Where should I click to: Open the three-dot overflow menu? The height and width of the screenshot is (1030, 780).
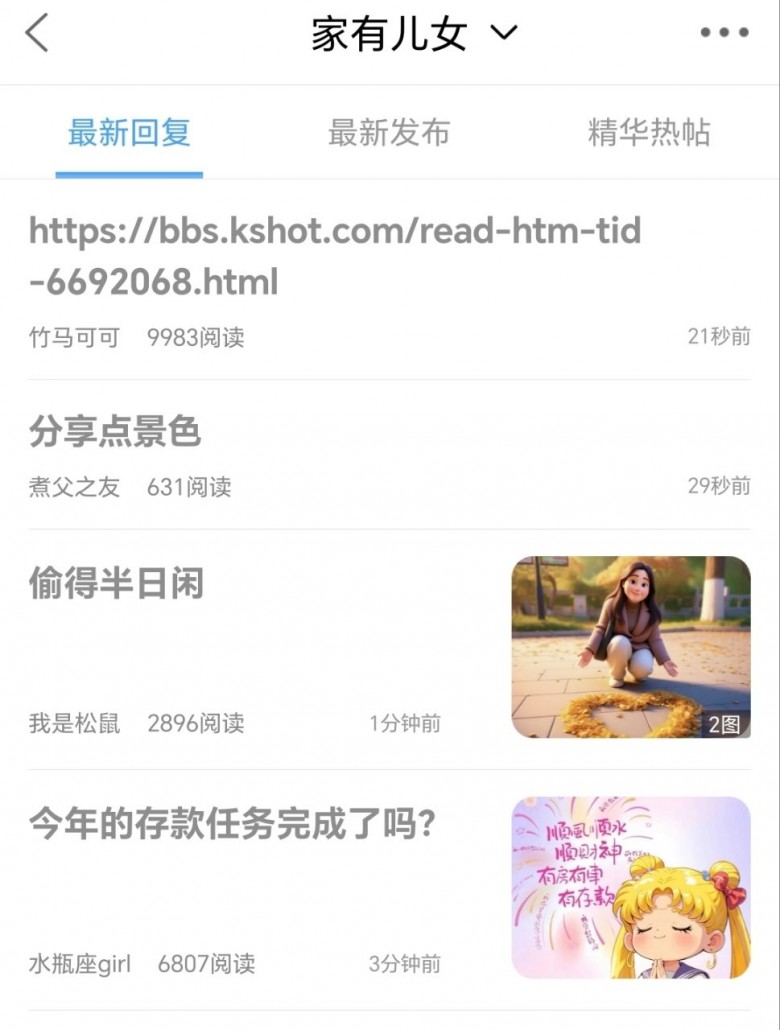coord(724,33)
